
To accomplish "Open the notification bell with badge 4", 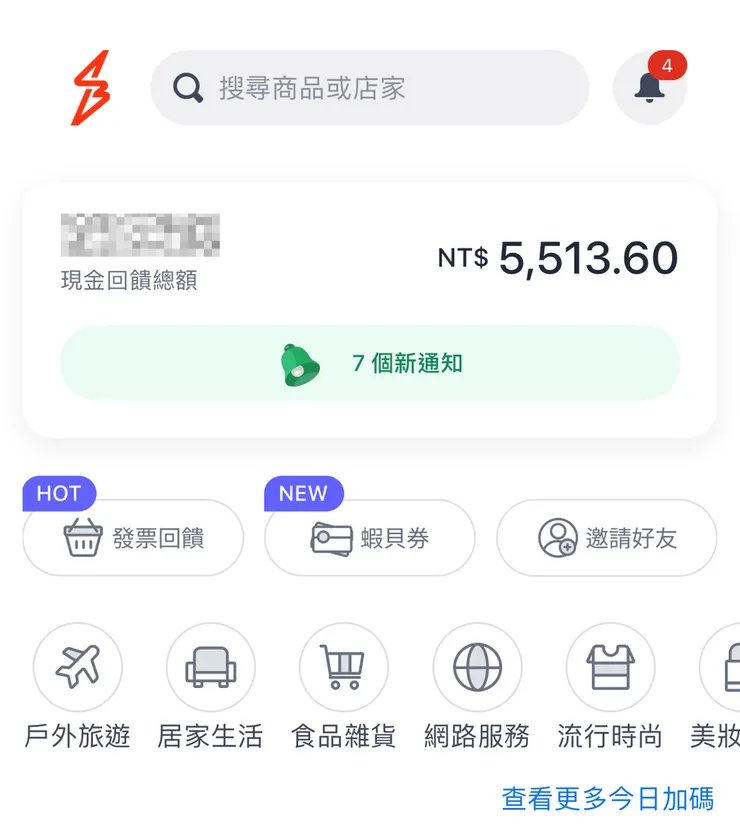I will coord(650,88).
